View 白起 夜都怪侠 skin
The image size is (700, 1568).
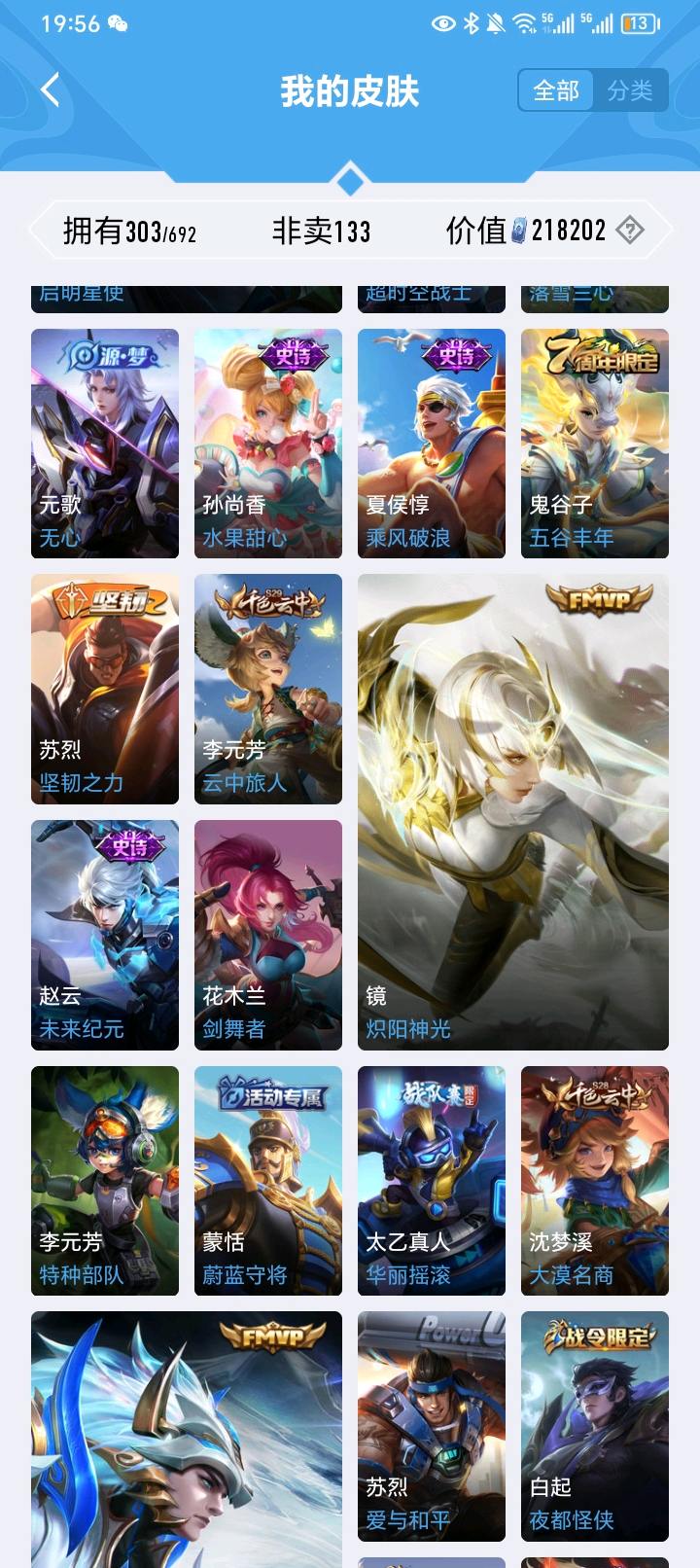[x=595, y=1426]
